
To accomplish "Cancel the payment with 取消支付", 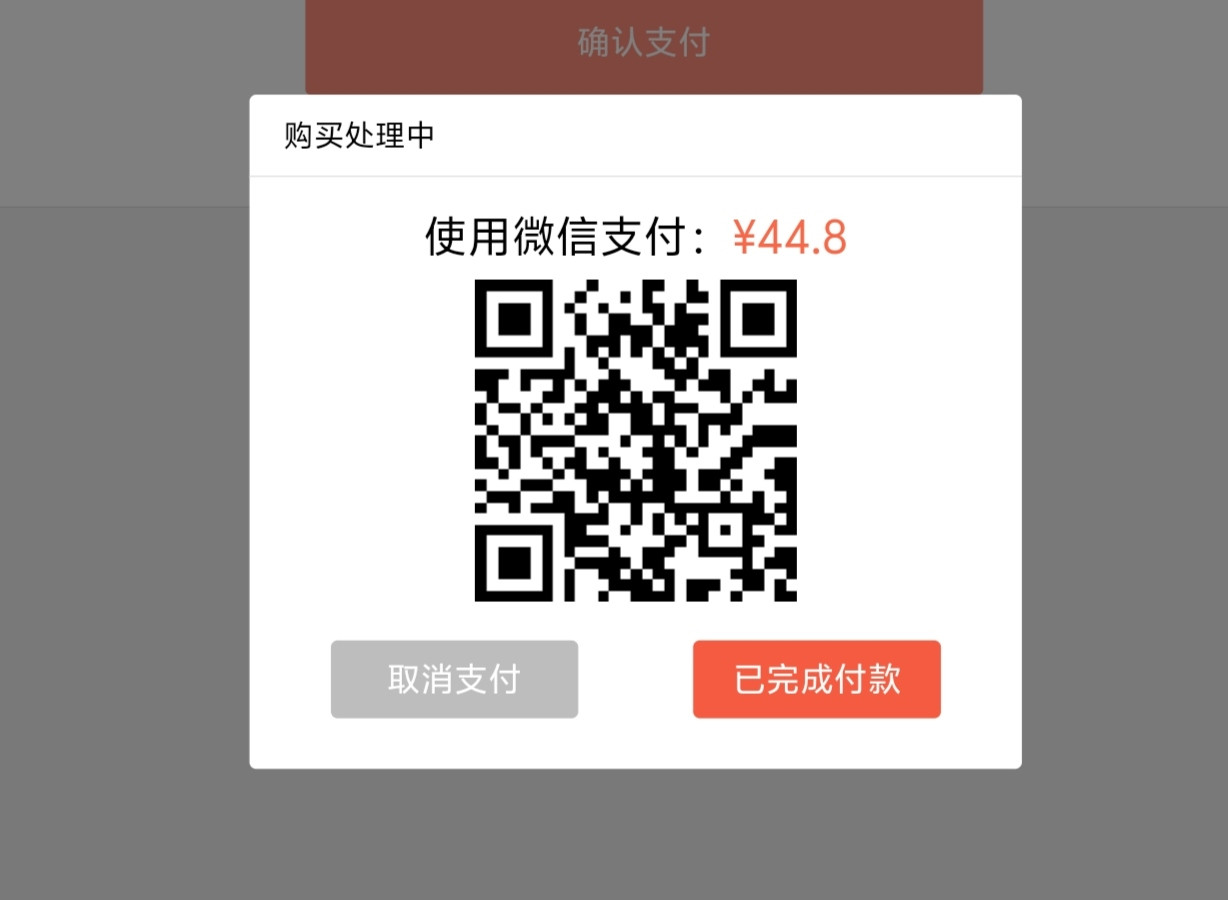I will click(454, 679).
